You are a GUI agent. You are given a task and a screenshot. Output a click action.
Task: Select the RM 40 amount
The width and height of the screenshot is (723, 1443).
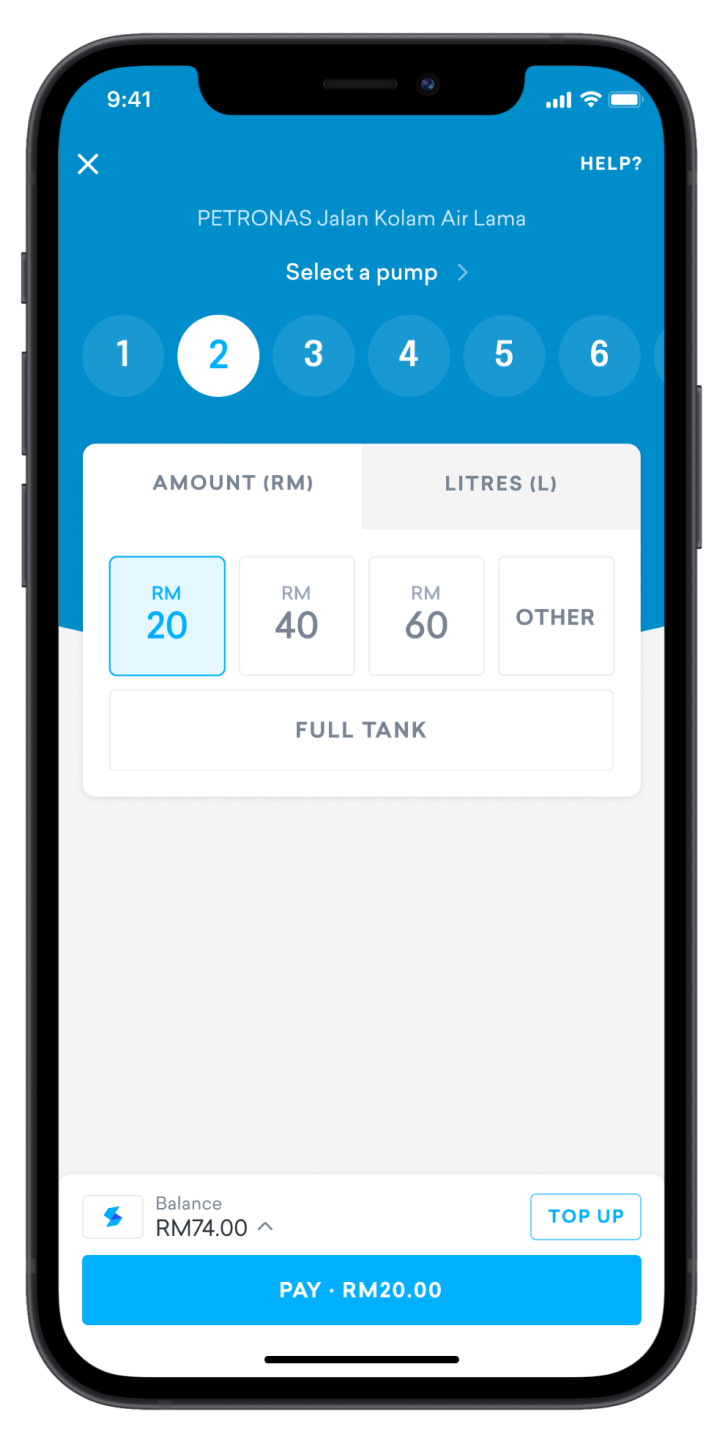point(297,616)
